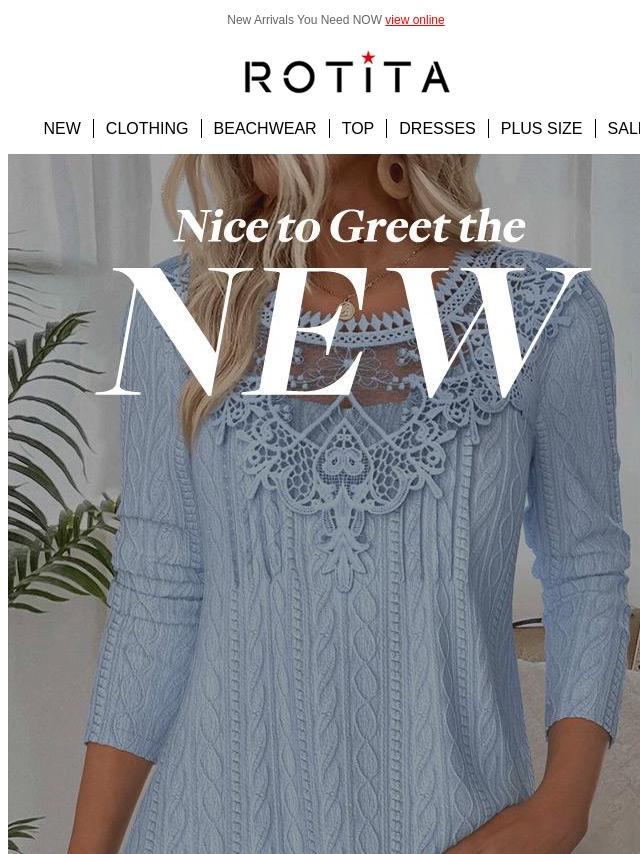Screen dimensions: 640x854
Task: Open the NEW category
Action: [x=62, y=129]
